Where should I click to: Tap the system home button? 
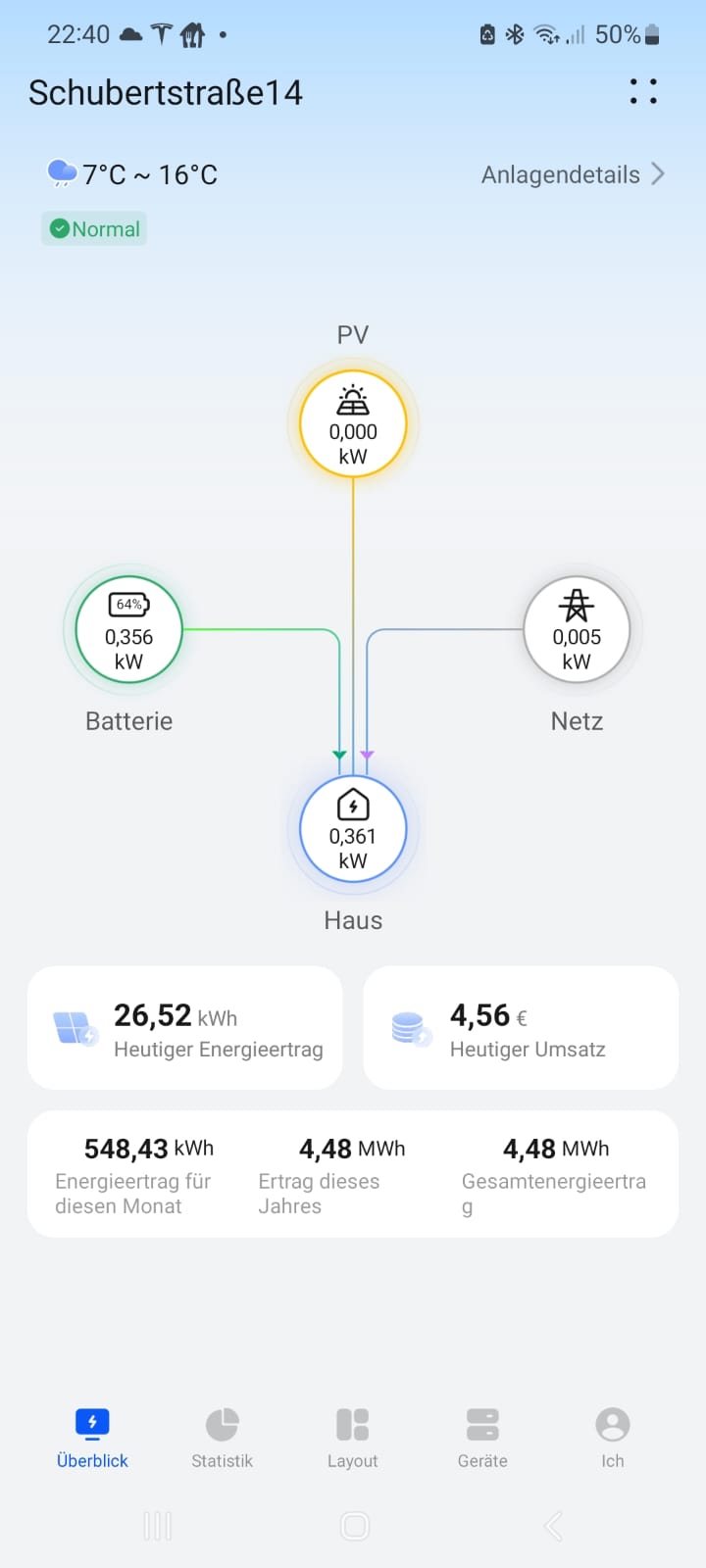[x=354, y=1526]
